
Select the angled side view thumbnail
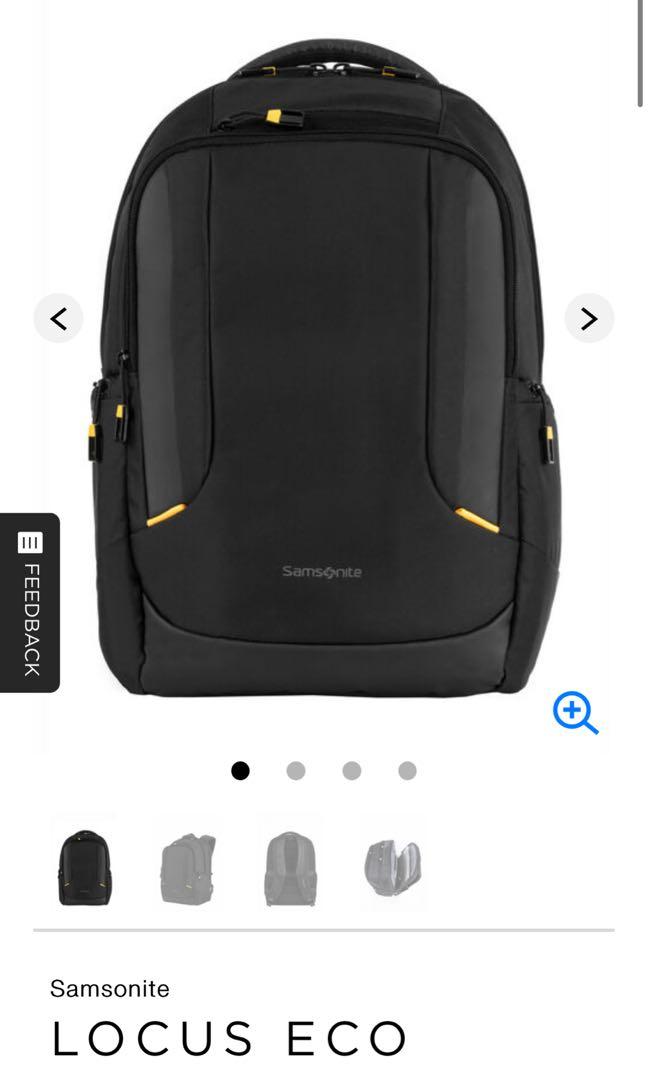pyautogui.click(x=188, y=867)
